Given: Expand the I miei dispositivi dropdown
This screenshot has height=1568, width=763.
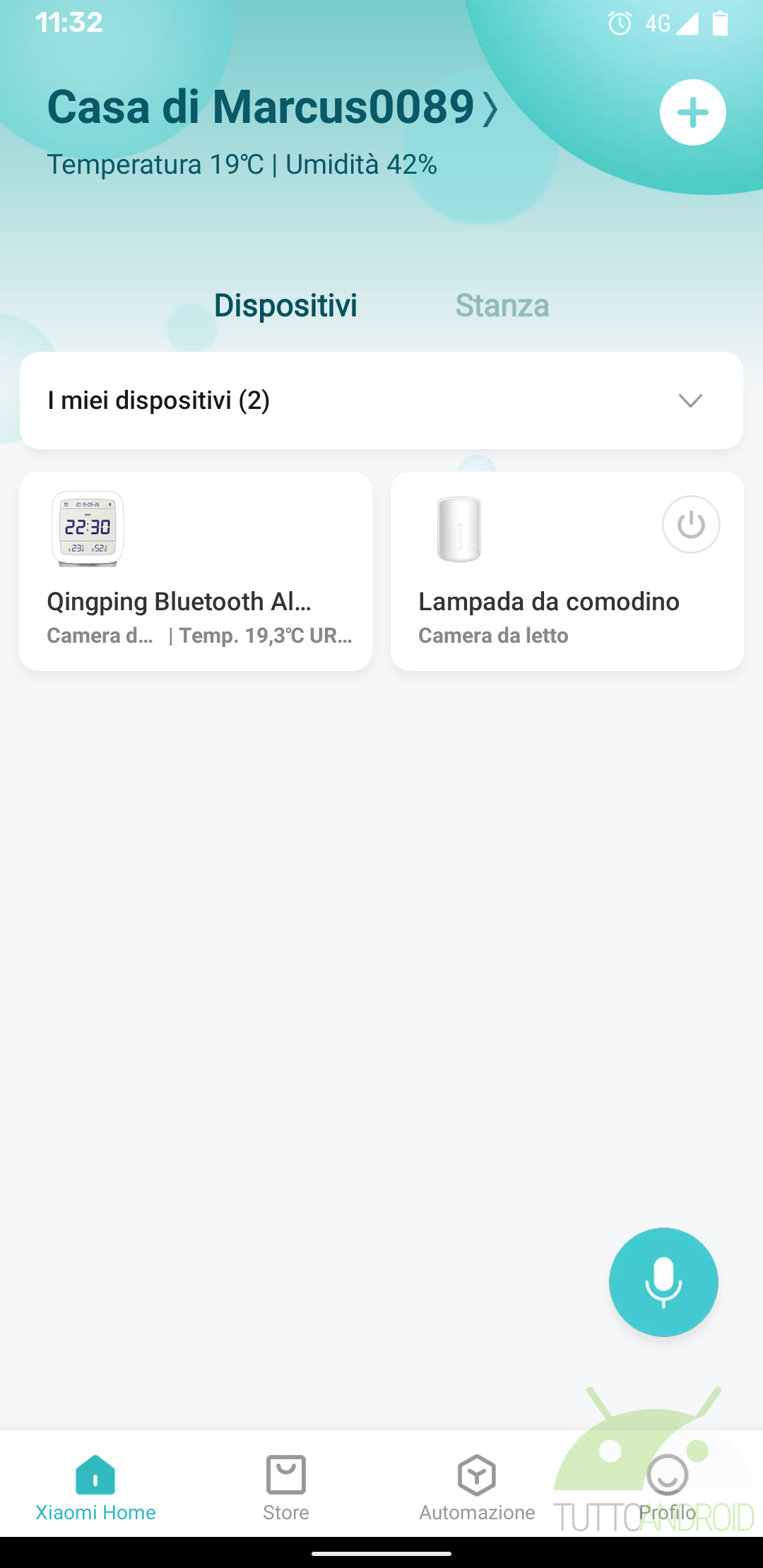Looking at the screenshot, I should [x=381, y=400].
